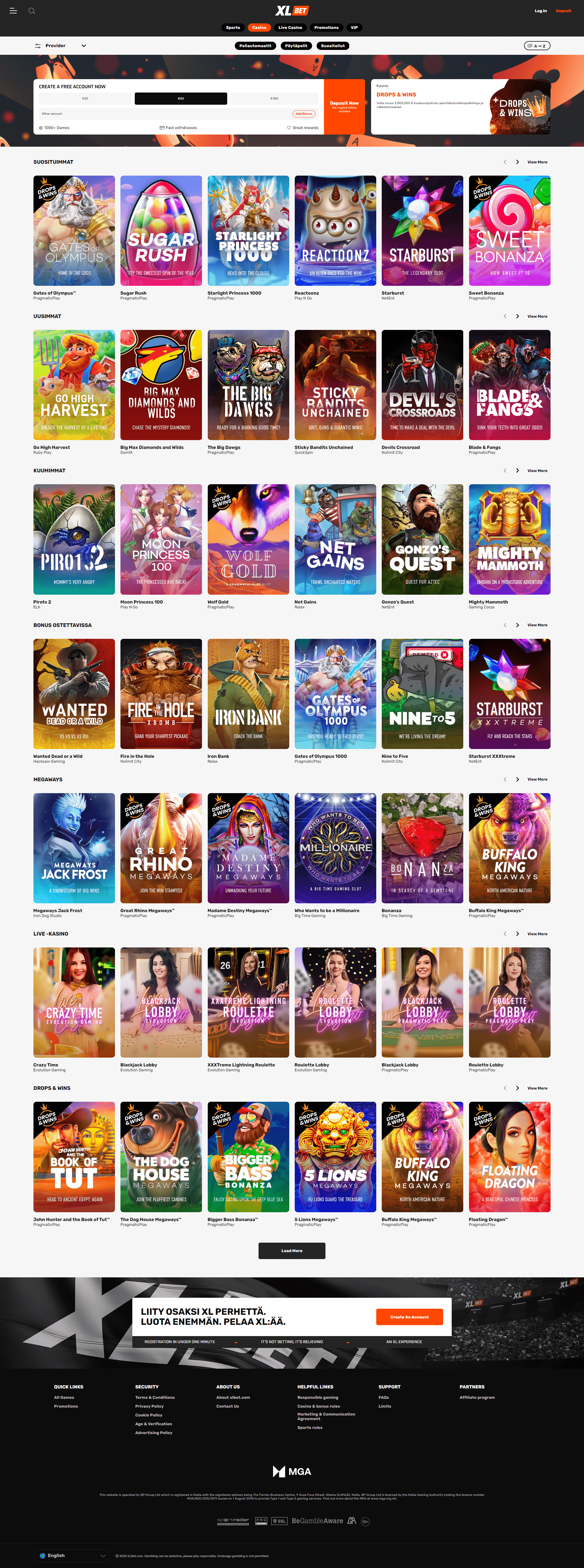584x1568 pixels.
Task: Tap the orange Deposit Now button
Action: coord(344,107)
